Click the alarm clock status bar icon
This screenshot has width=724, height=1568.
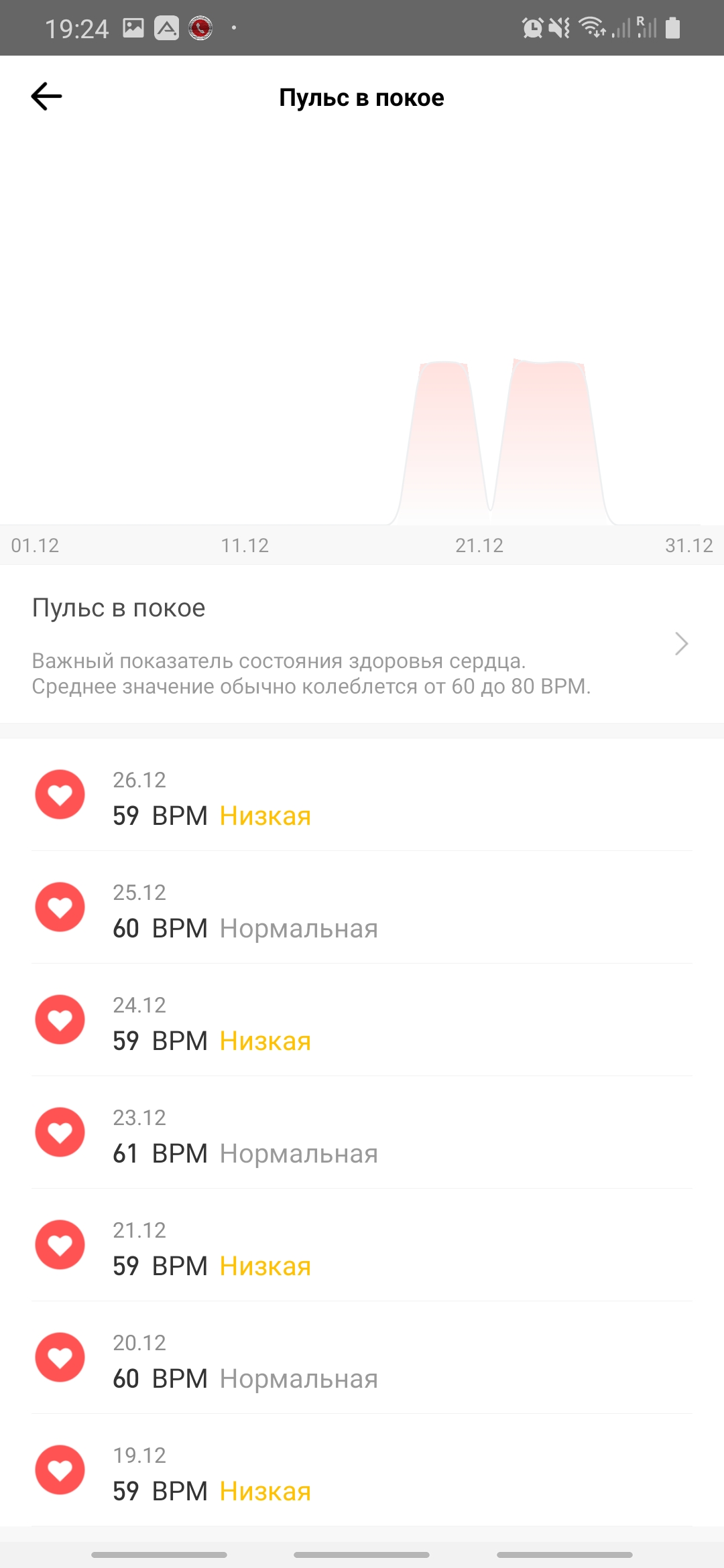pos(533,27)
